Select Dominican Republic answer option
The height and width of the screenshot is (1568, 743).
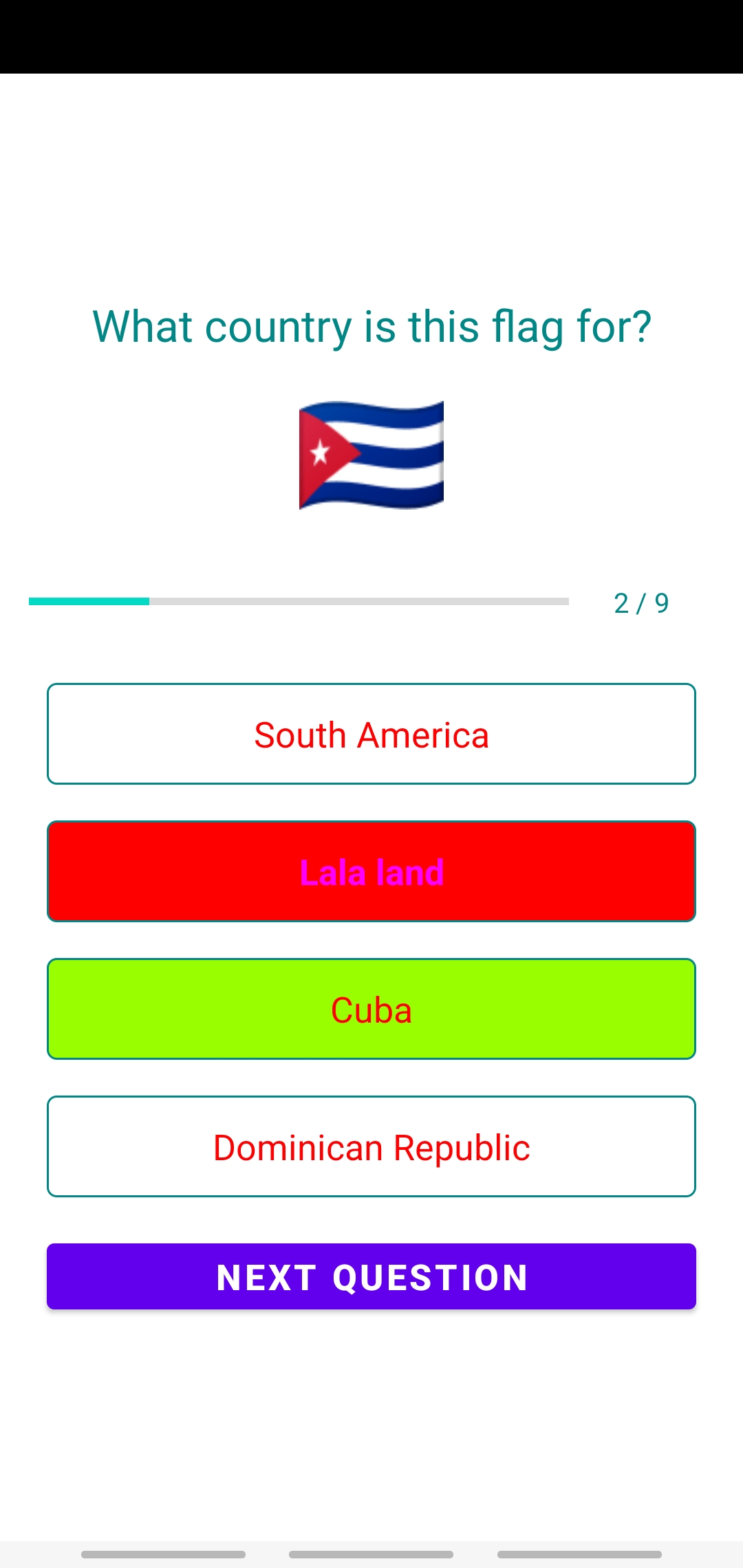coord(371,1146)
